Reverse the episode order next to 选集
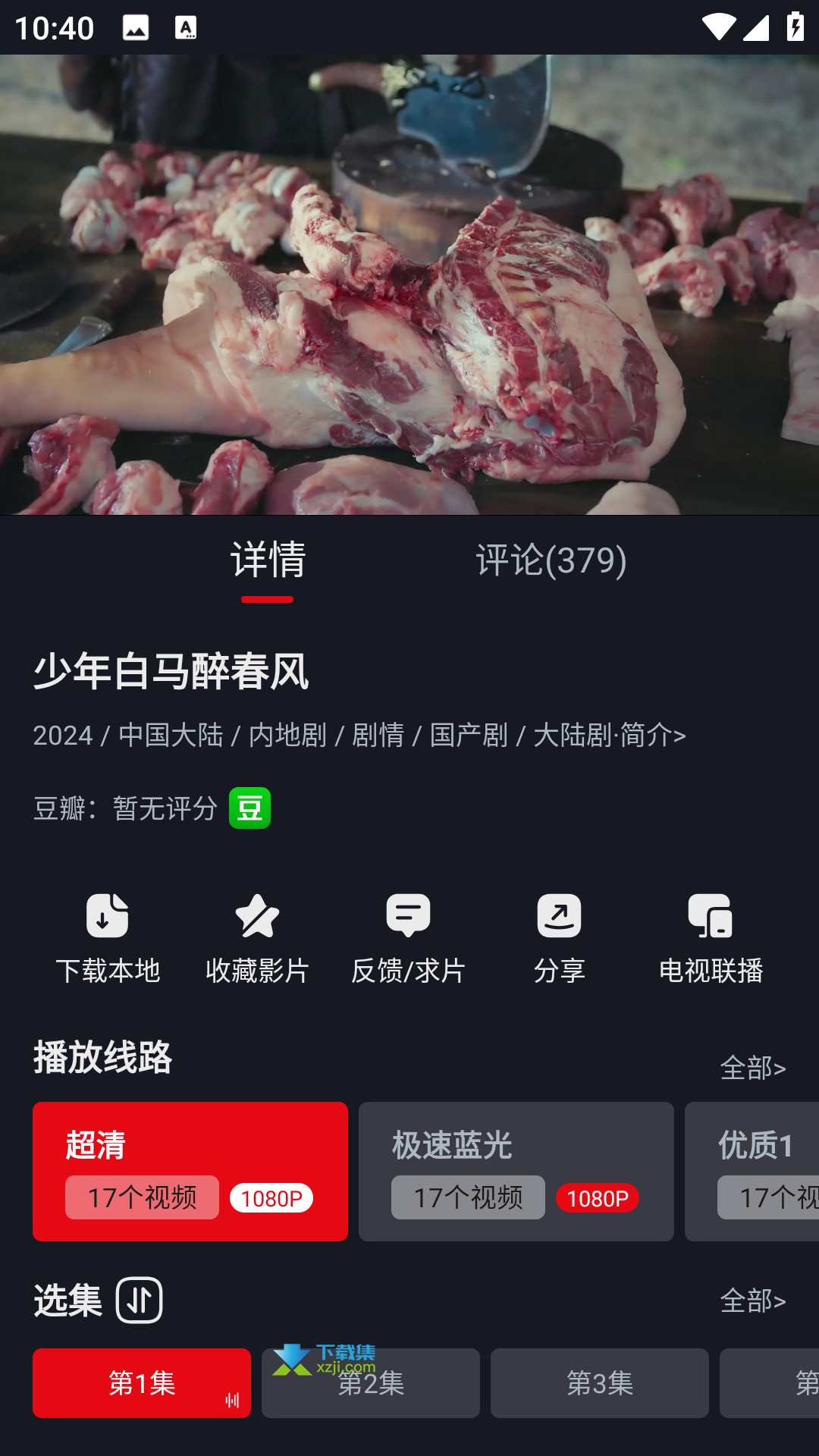This screenshot has width=819, height=1456. (x=140, y=1300)
